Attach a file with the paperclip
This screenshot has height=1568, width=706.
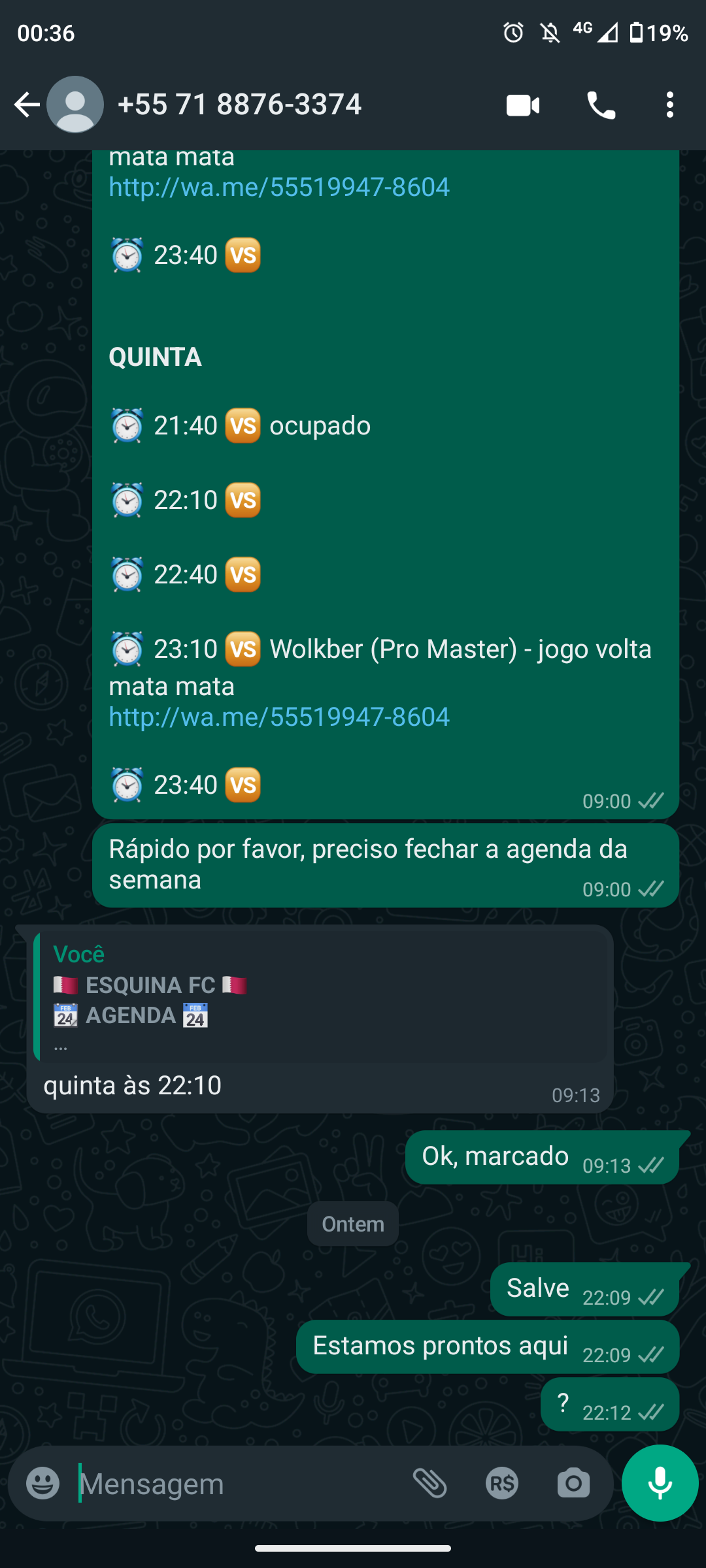pos(430,1483)
